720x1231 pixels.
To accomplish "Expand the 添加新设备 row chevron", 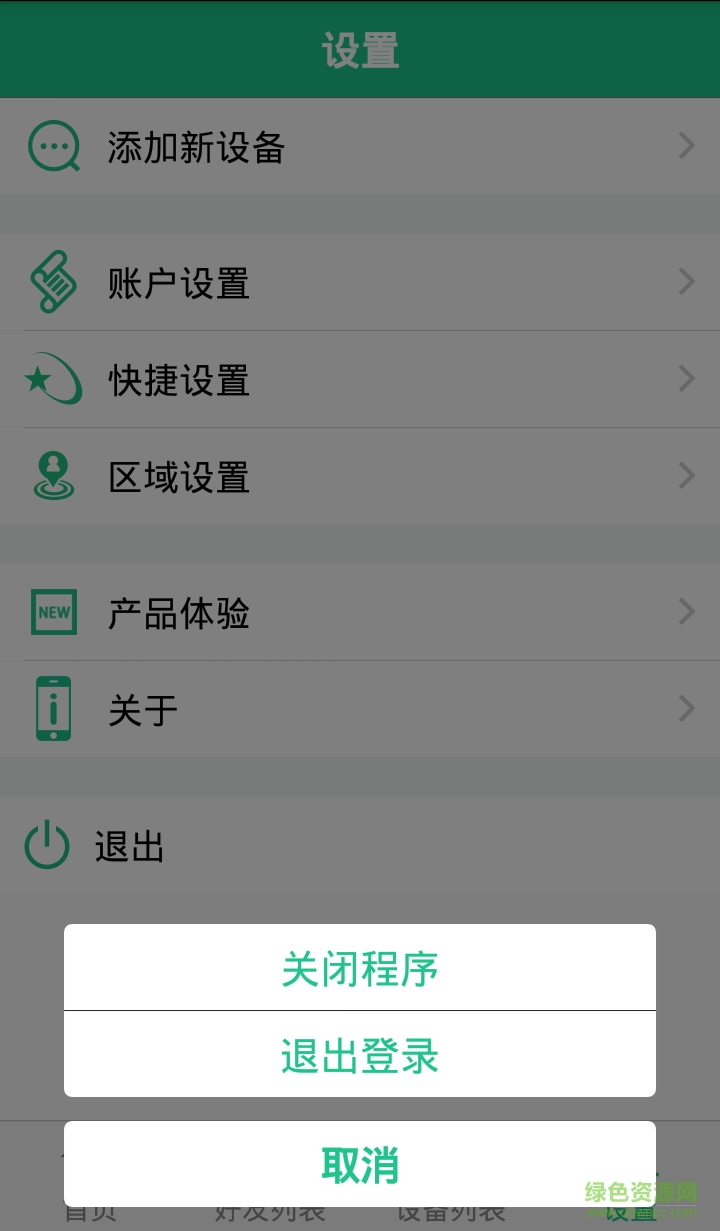I will click(x=686, y=146).
